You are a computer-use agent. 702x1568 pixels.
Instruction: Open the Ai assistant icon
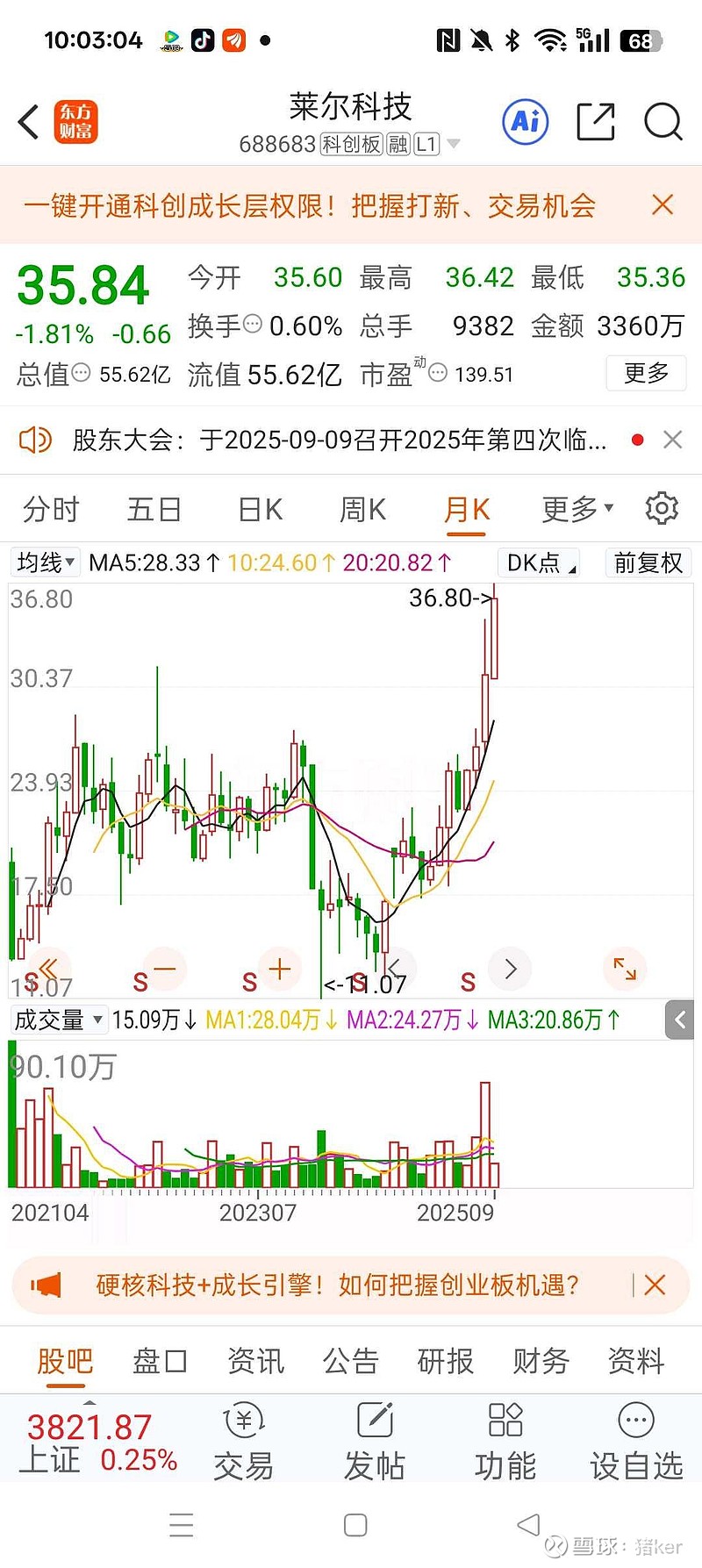point(525,121)
